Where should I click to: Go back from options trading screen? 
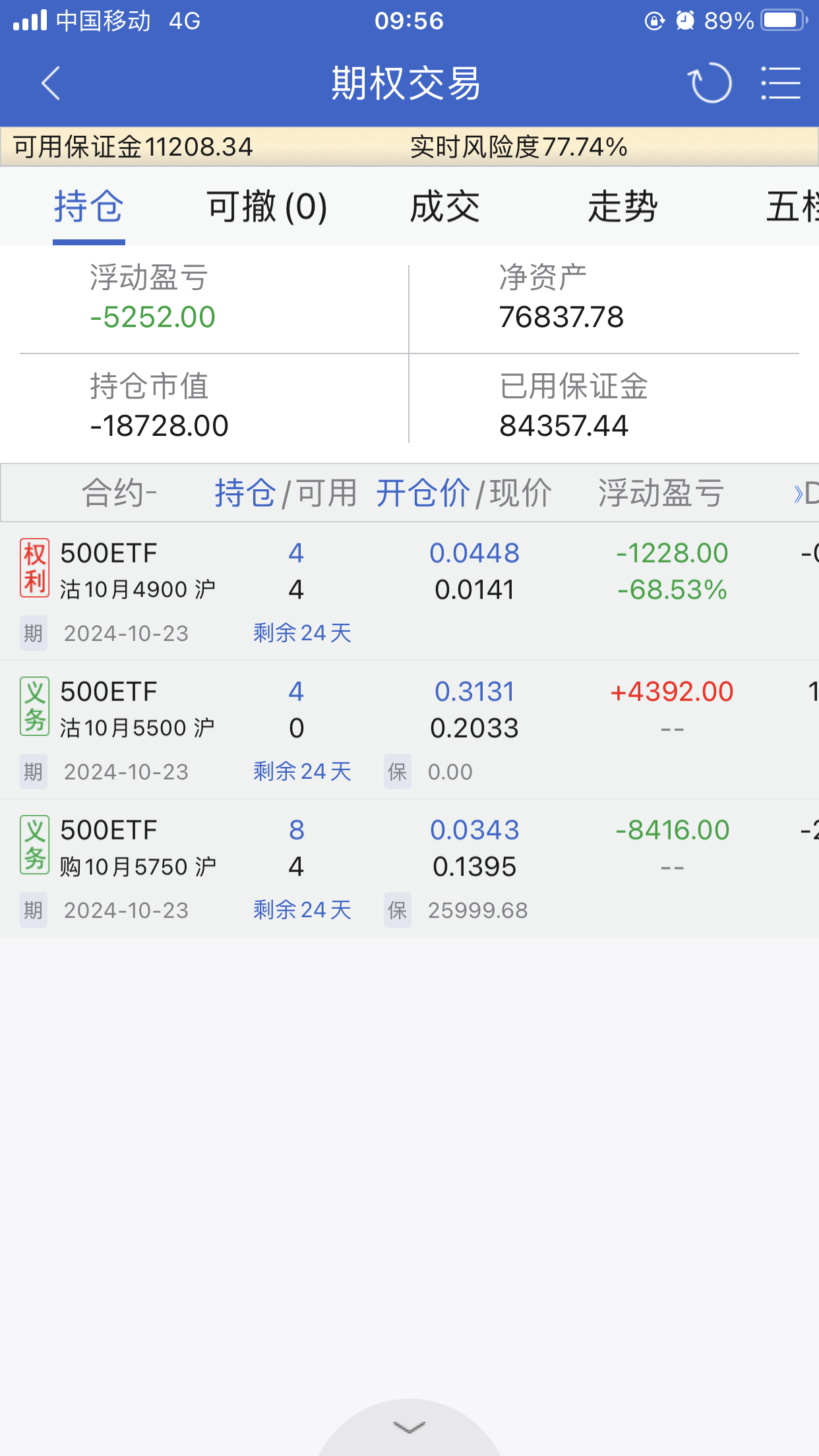(x=51, y=83)
